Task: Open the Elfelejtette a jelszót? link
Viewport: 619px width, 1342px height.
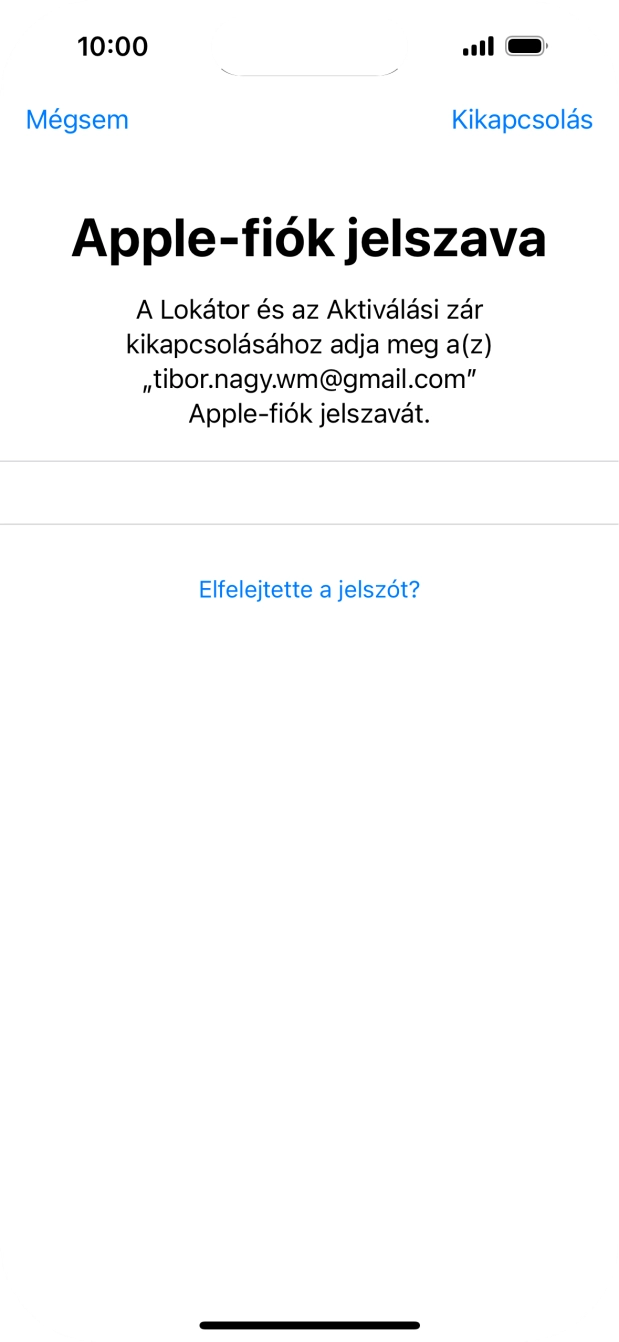Action: (309, 589)
